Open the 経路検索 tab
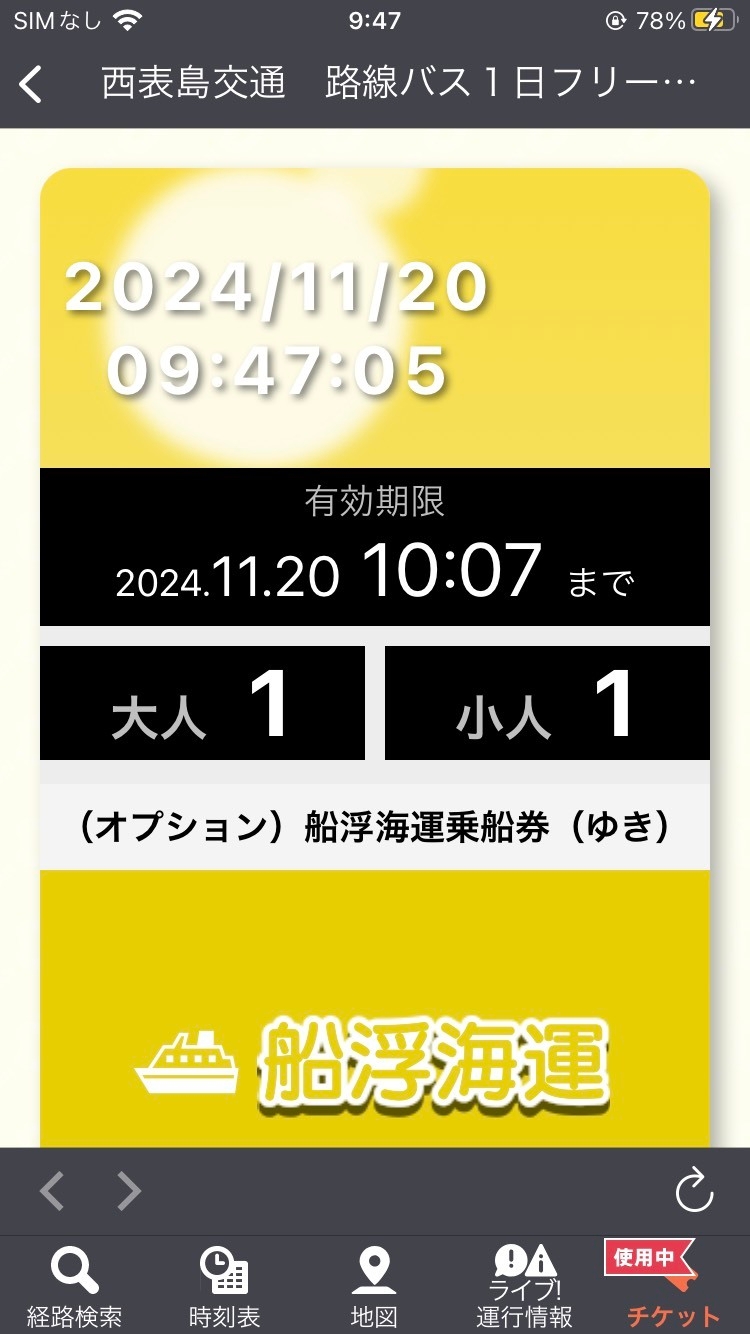750x1334 pixels. click(74, 1287)
